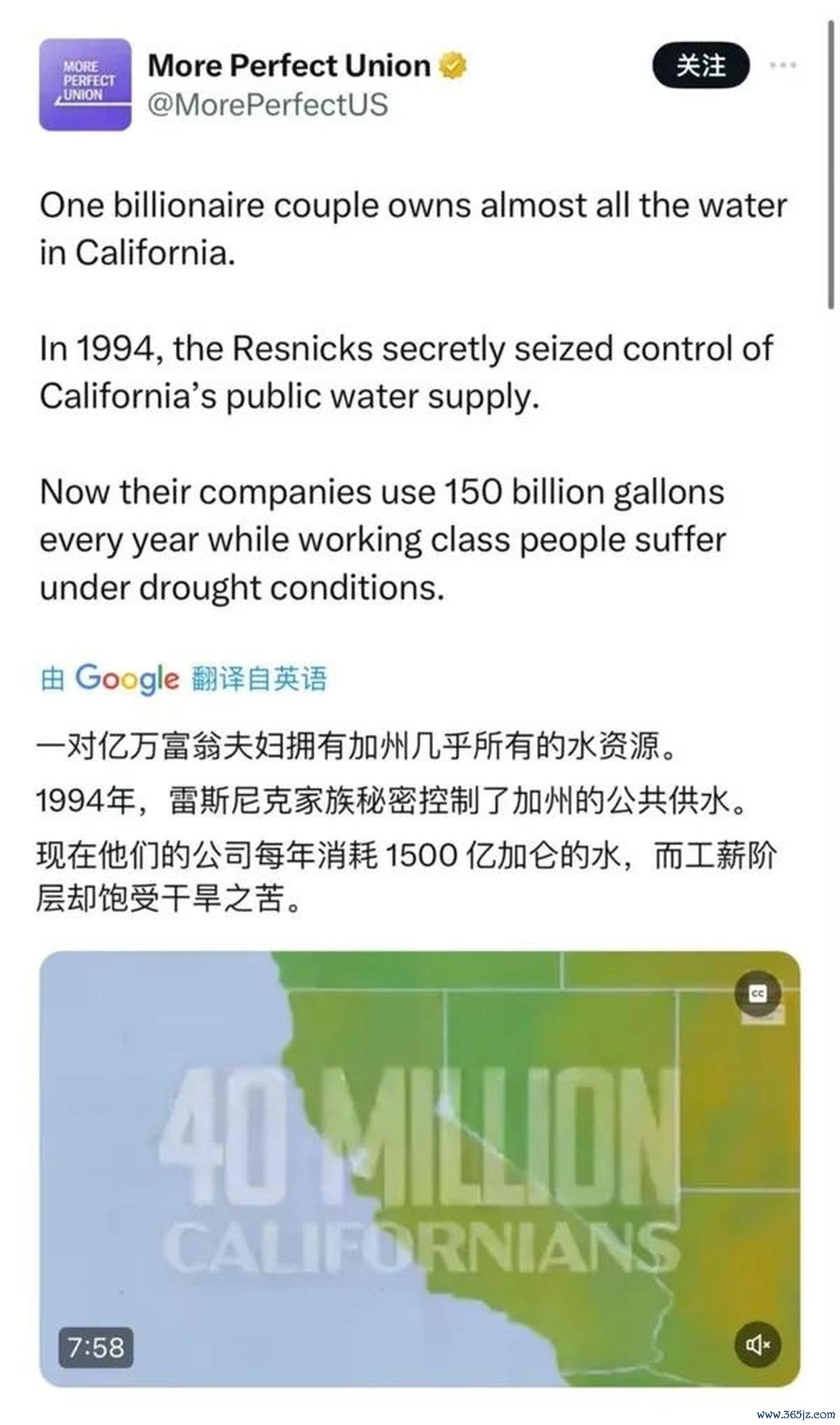
Task: Unmute the video sound
Action: click(x=757, y=1343)
